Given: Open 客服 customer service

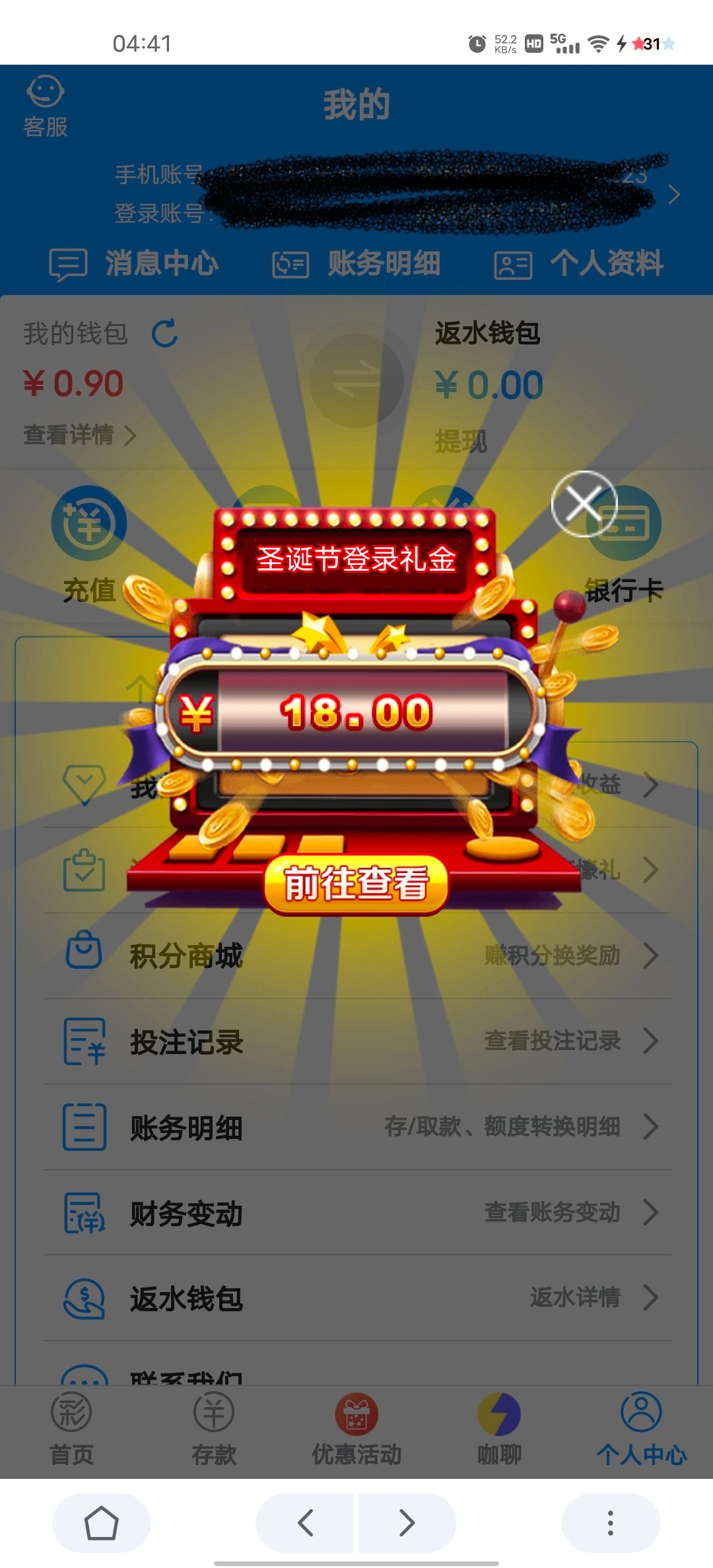Looking at the screenshot, I should tap(45, 107).
